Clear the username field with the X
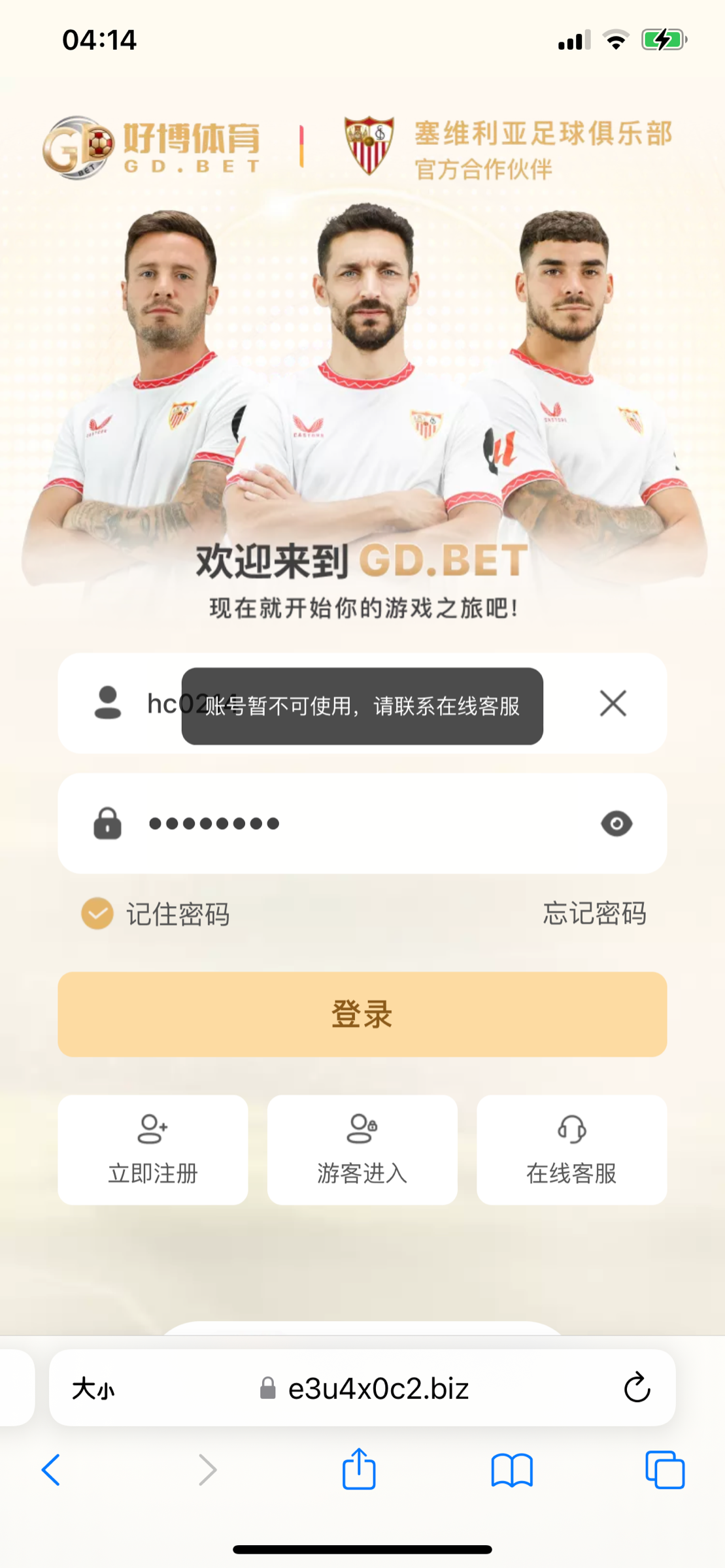725x1568 pixels. click(613, 704)
